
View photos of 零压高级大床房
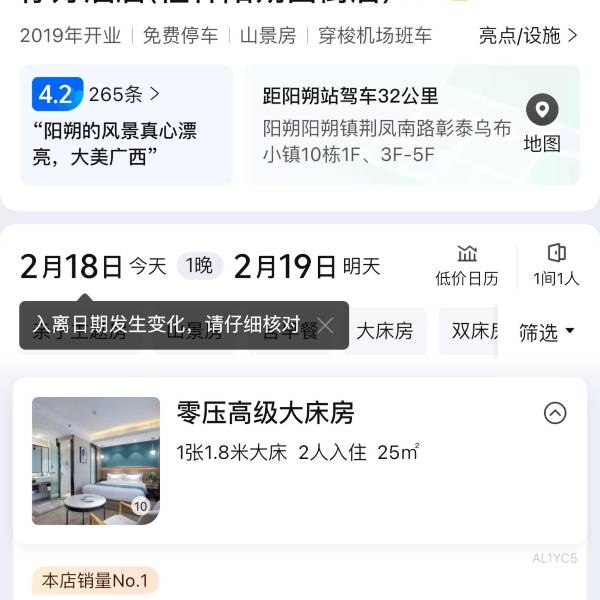(x=96, y=461)
